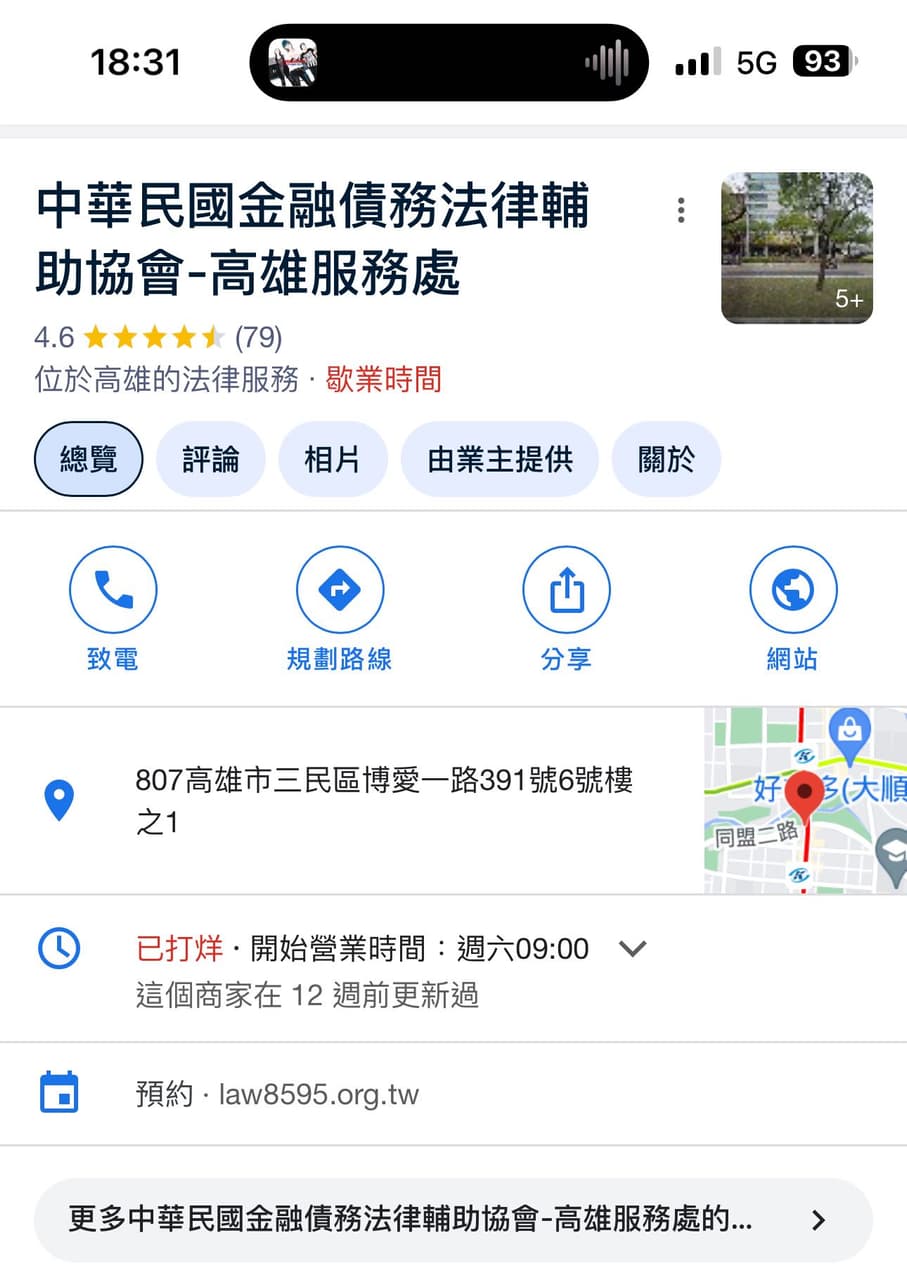Tap the 分享 share icon
Image resolution: width=907 pixels, height=1280 pixels.
566,589
